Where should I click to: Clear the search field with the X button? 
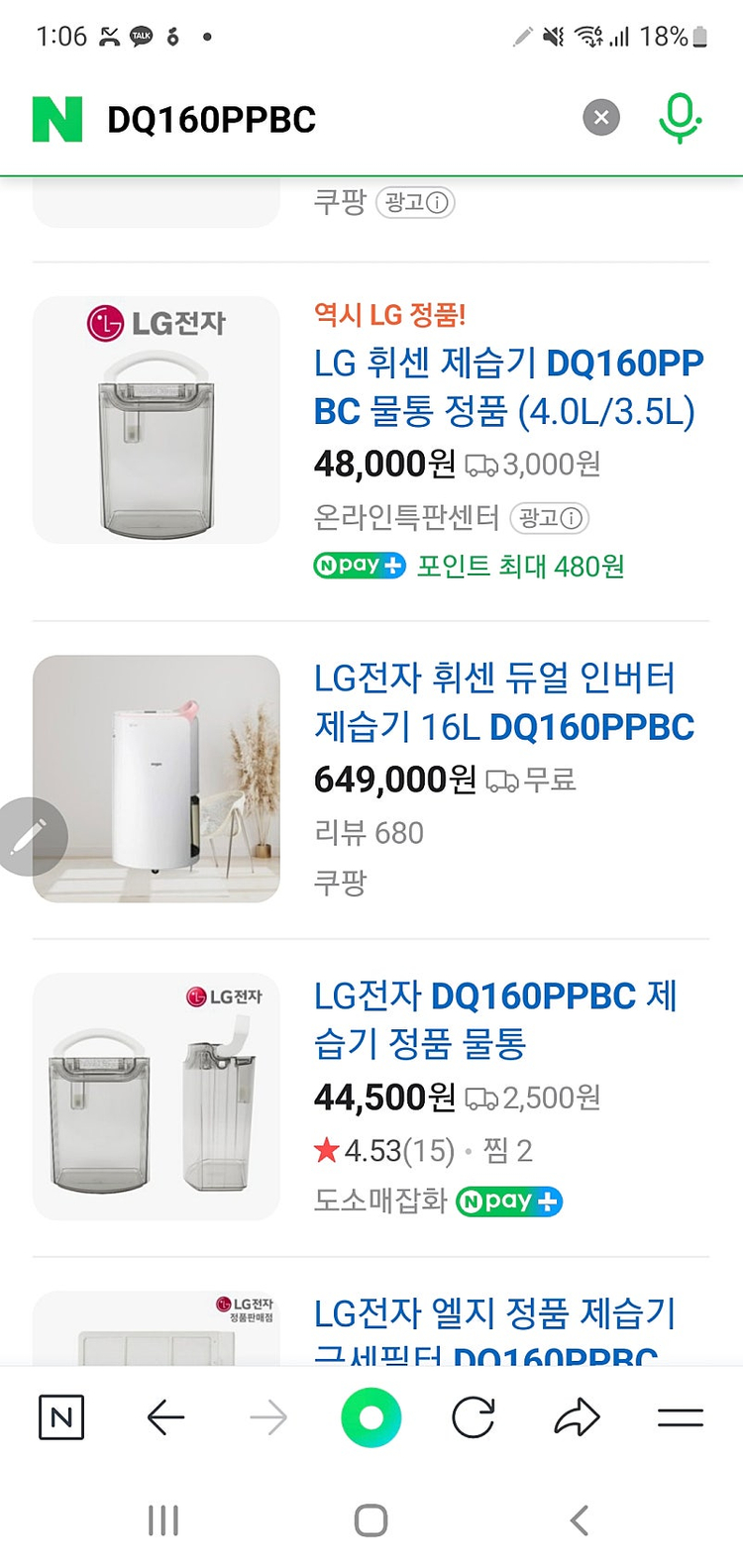(x=600, y=117)
